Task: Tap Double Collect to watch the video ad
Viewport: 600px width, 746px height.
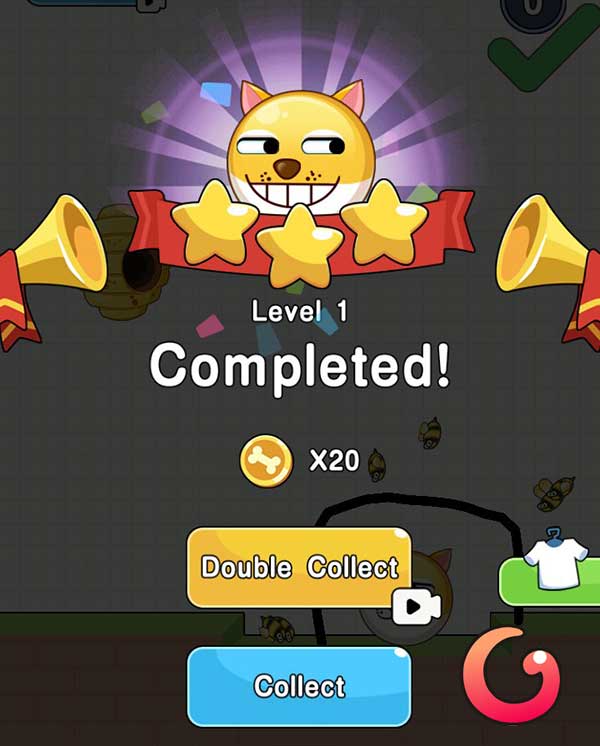Action: click(x=298, y=568)
